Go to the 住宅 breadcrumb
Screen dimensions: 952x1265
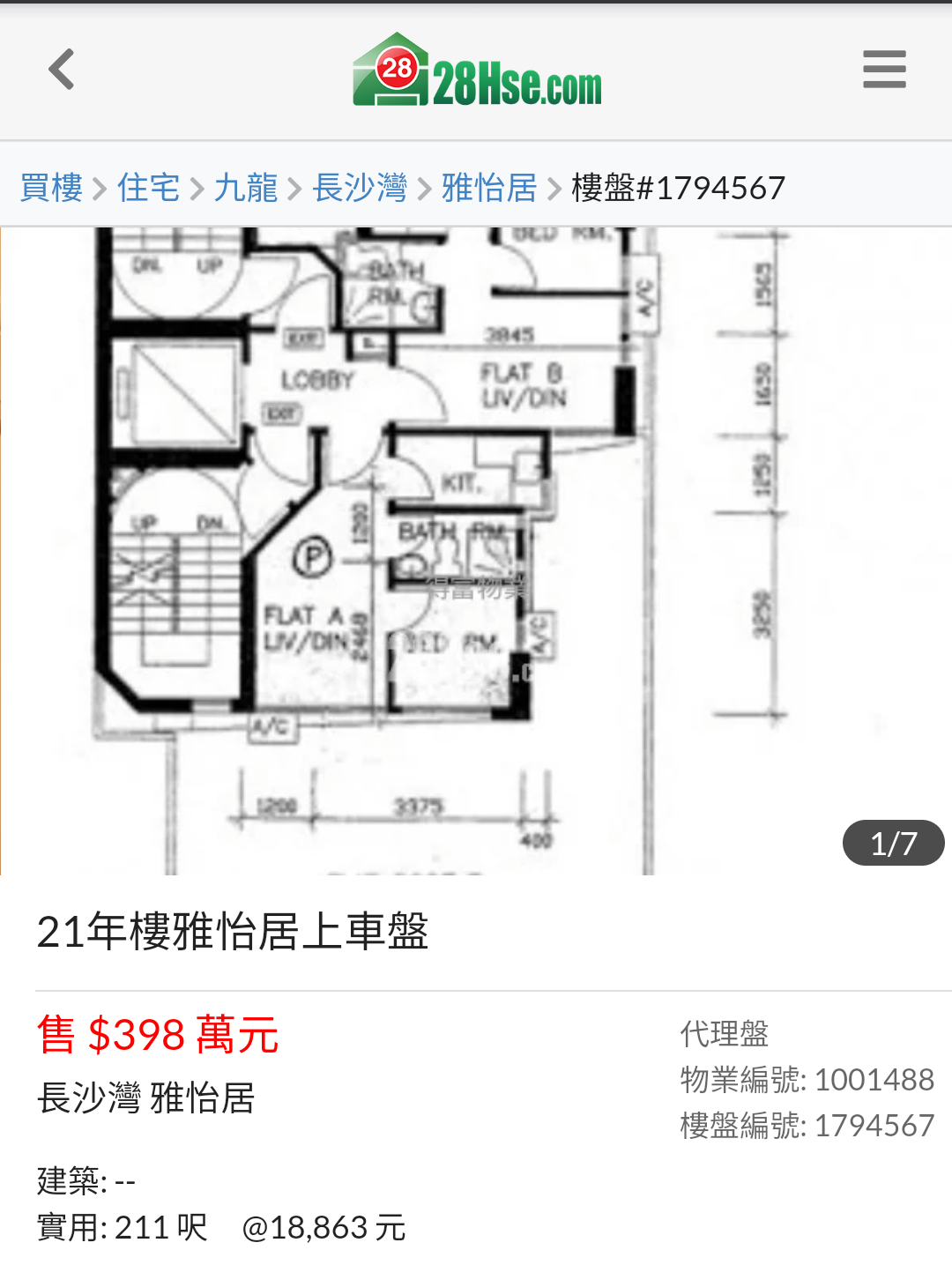[148, 188]
